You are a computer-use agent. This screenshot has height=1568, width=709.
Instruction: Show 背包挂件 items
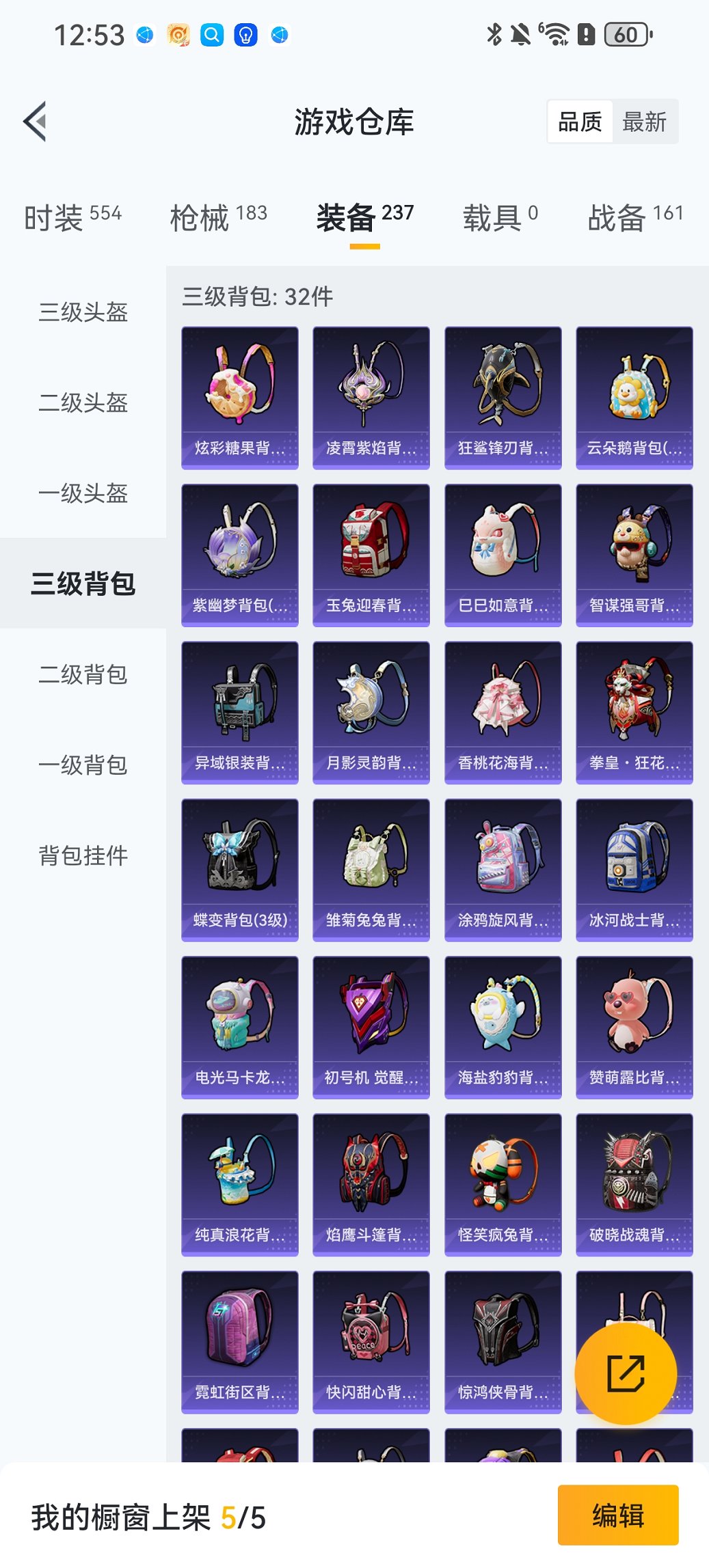[x=83, y=855]
